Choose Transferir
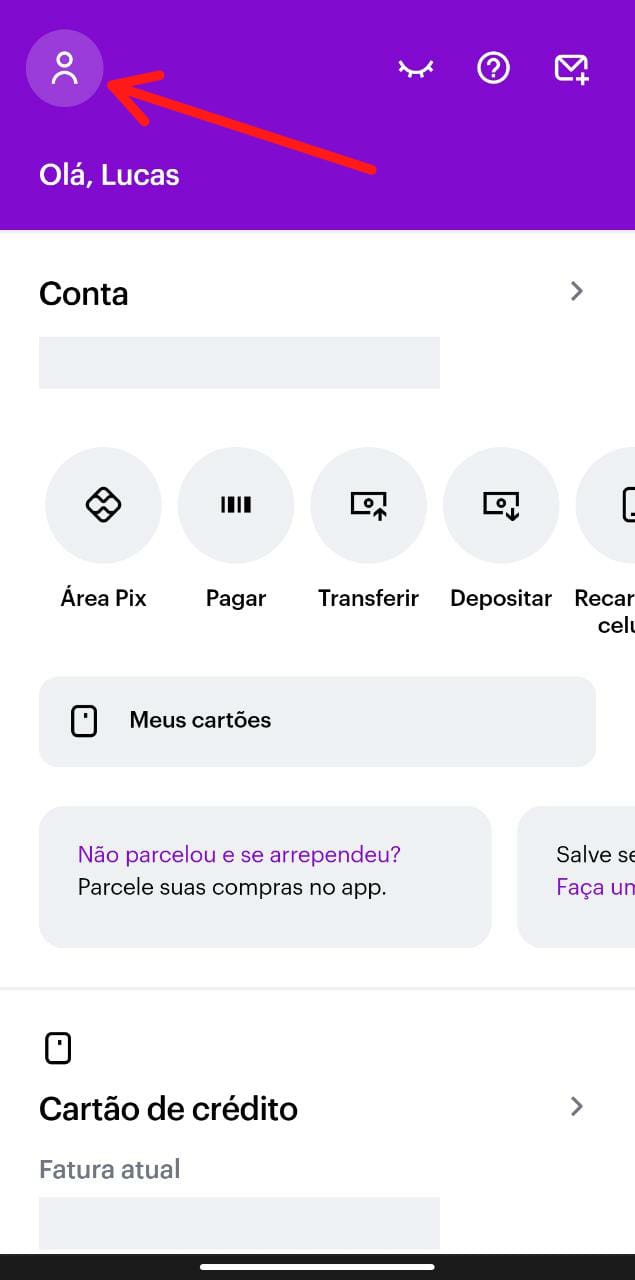The width and height of the screenshot is (635, 1280). tap(368, 505)
